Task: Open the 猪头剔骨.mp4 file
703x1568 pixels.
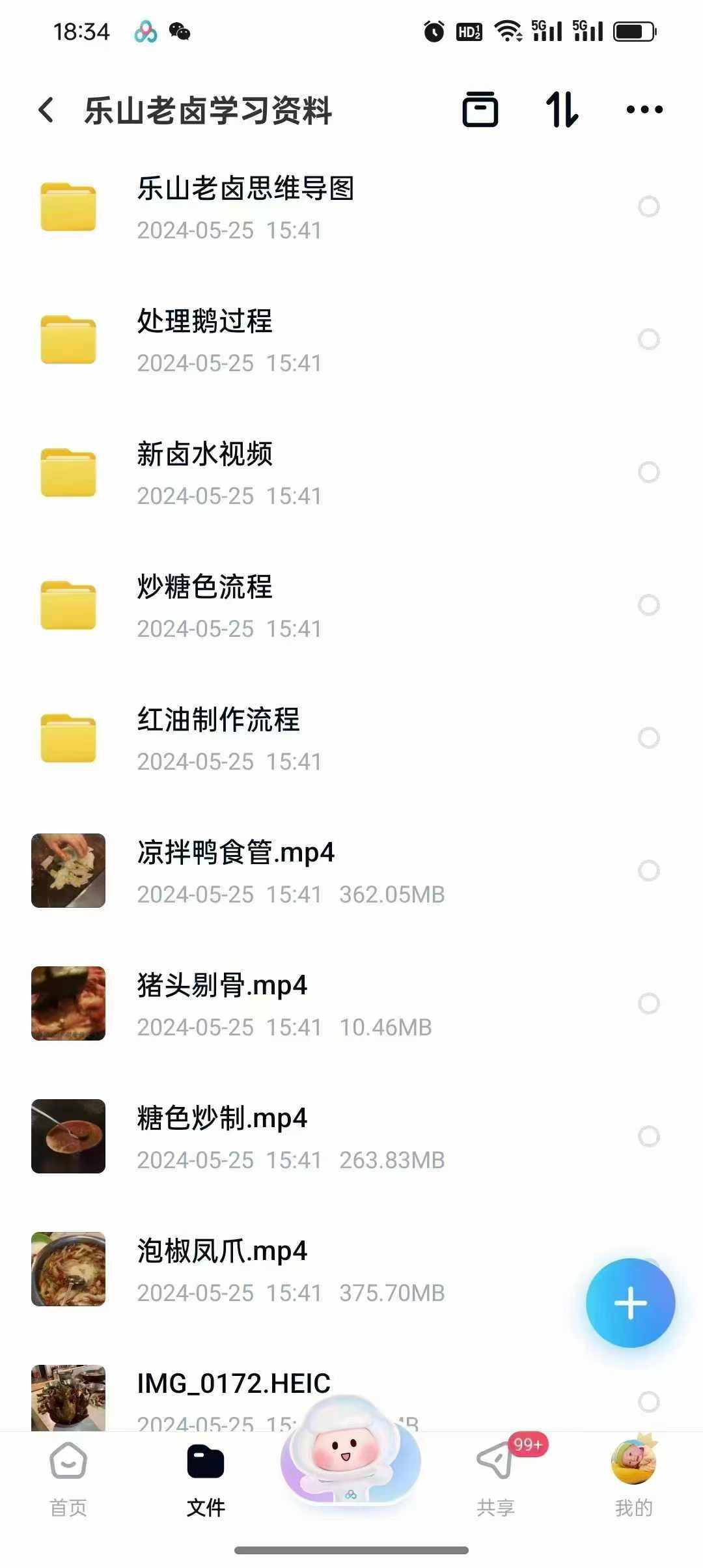Action: point(221,1003)
